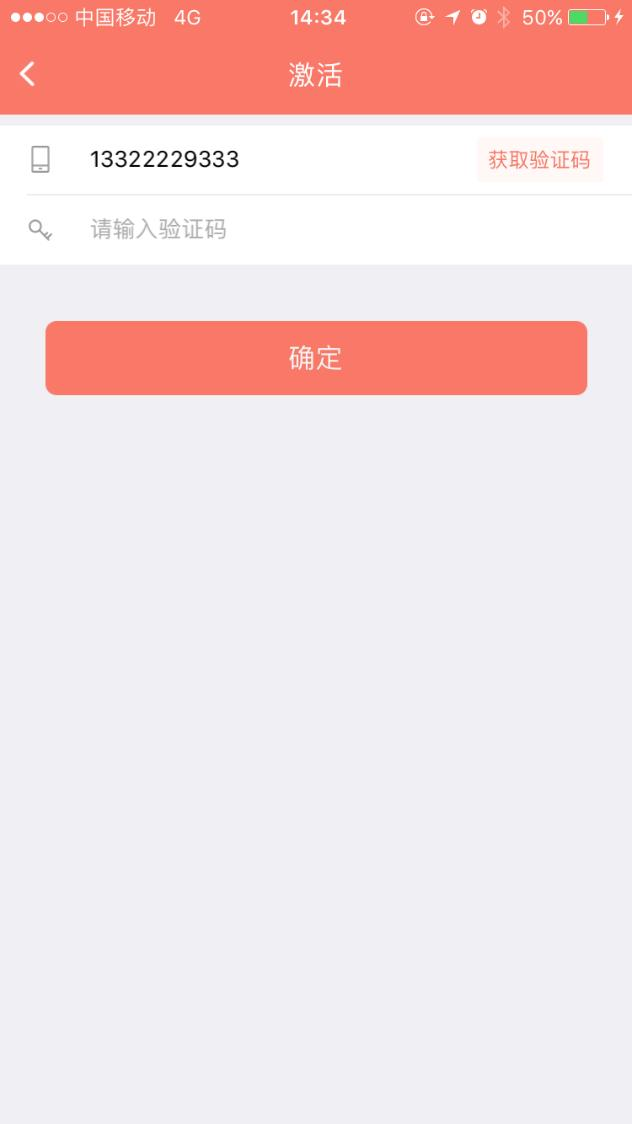Confirm activation with the 确定 button

pos(316,358)
